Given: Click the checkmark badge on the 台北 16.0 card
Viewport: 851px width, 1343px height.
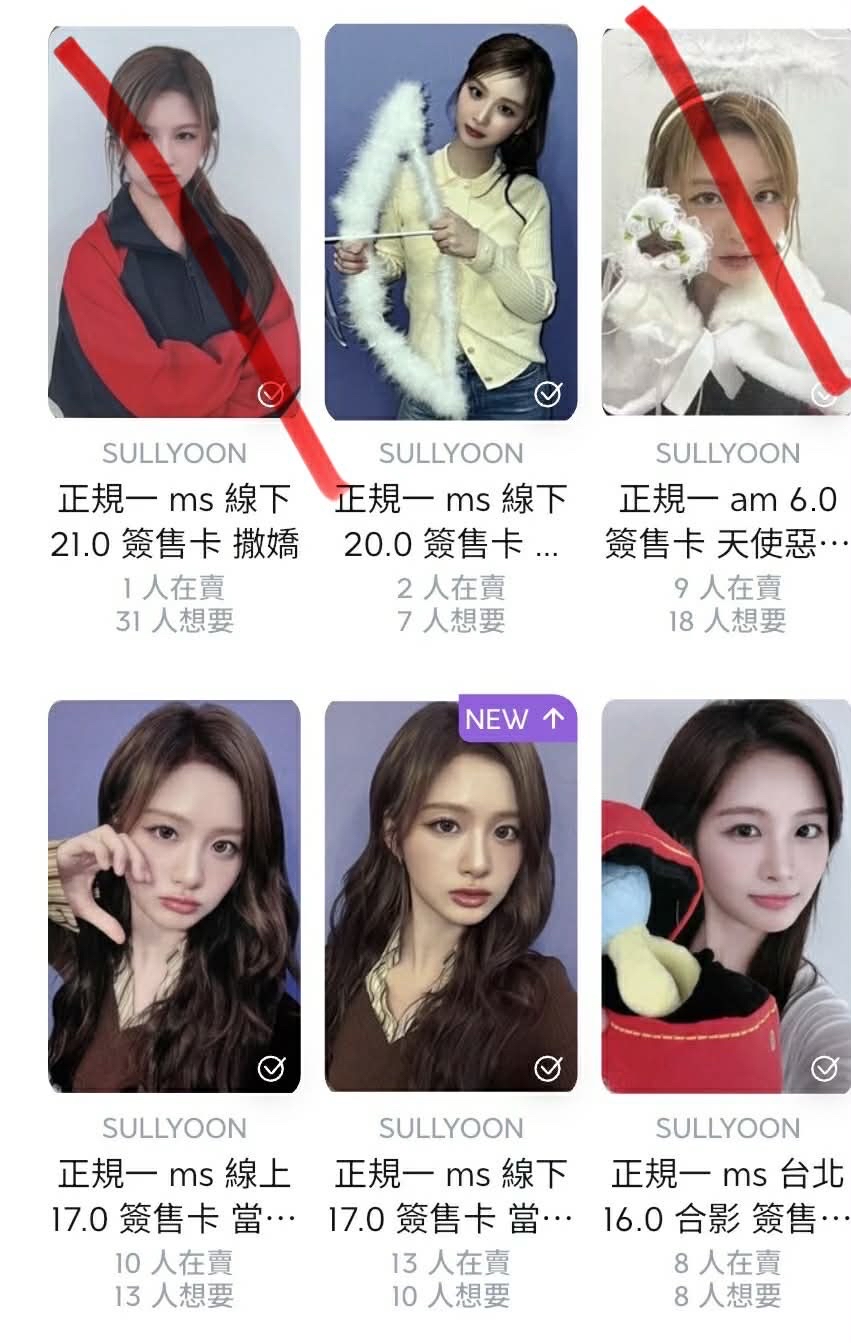Looking at the screenshot, I should (x=822, y=1068).
